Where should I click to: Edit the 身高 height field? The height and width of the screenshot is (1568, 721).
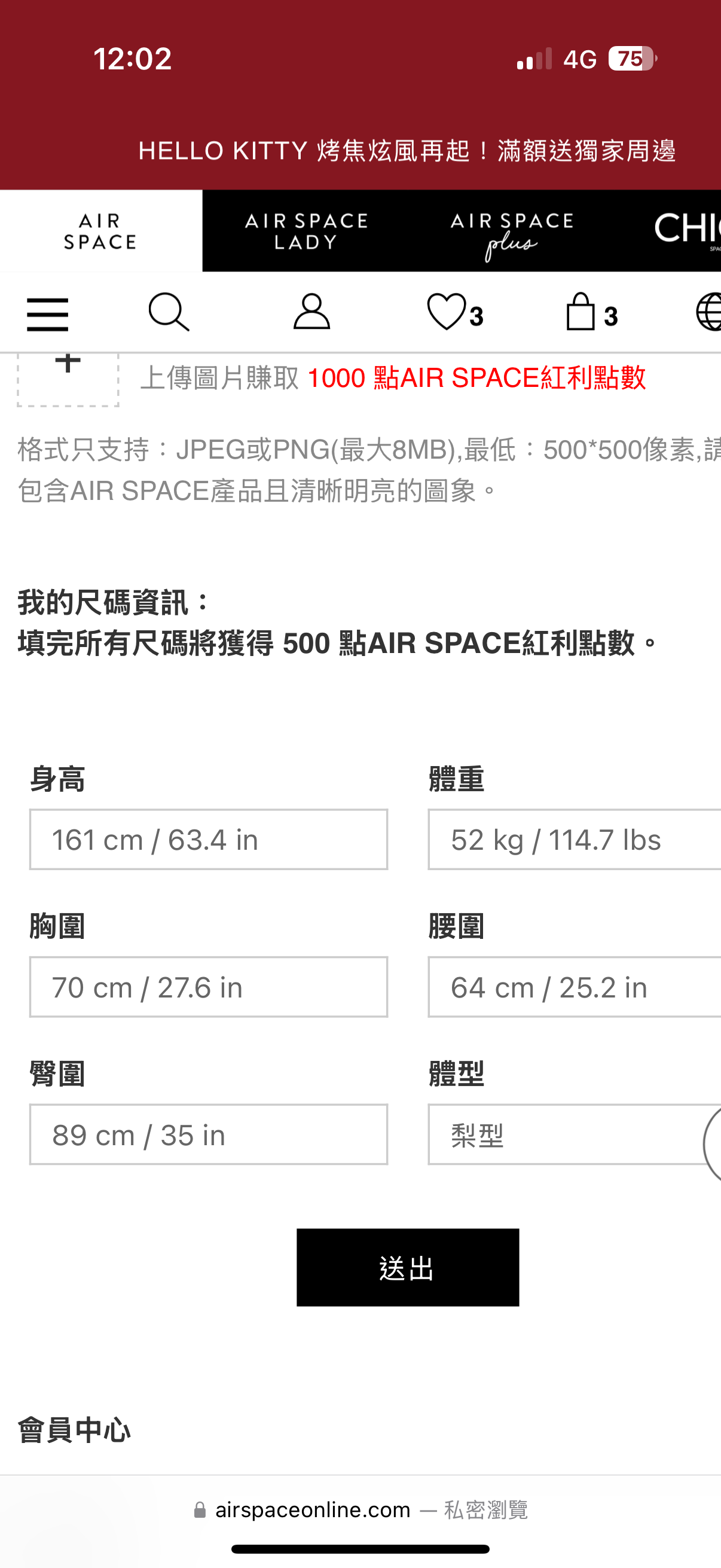coord(208,840)
